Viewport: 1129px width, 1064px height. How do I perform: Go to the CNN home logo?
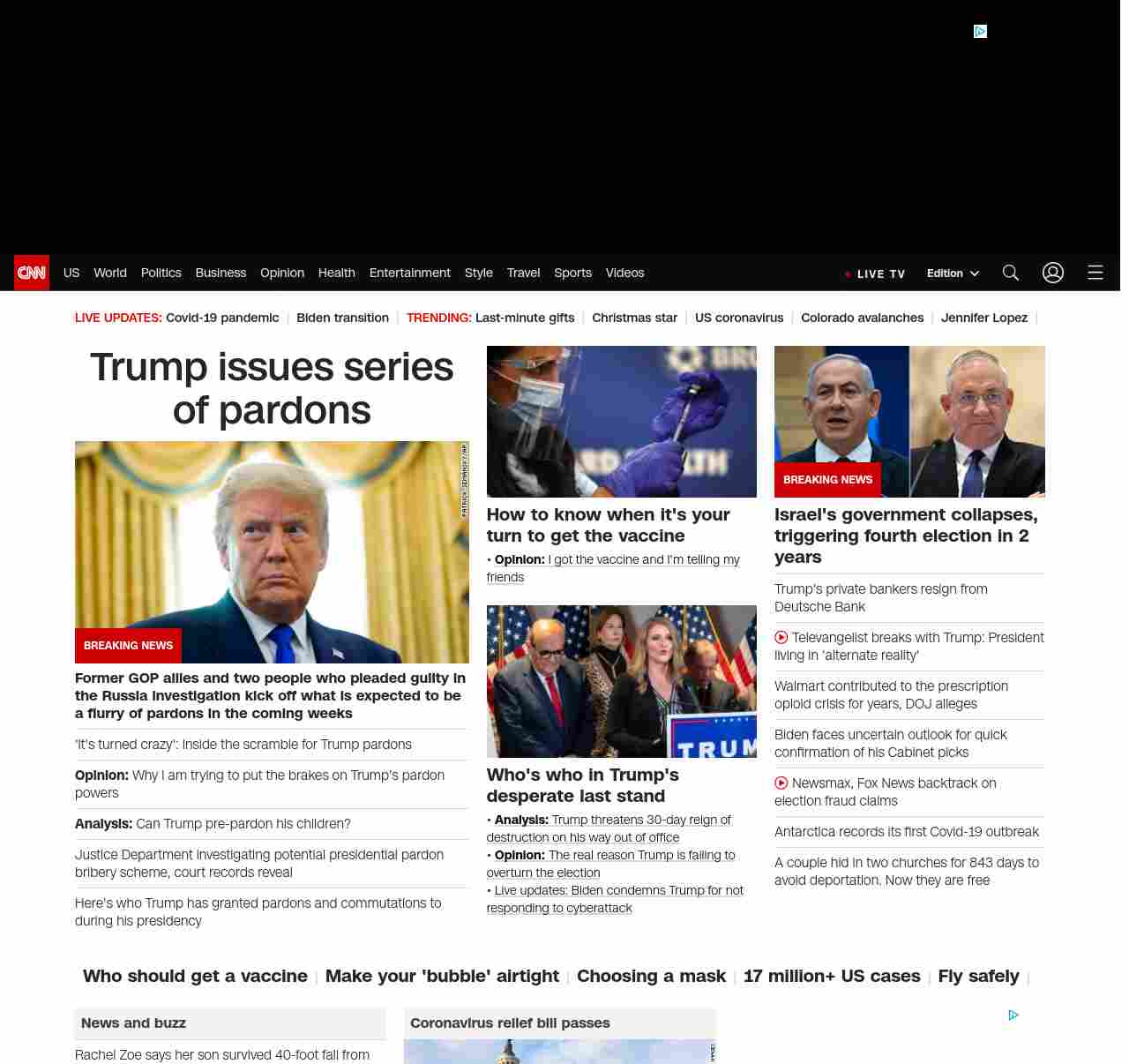pyautogui.click(x=32, y=273)
